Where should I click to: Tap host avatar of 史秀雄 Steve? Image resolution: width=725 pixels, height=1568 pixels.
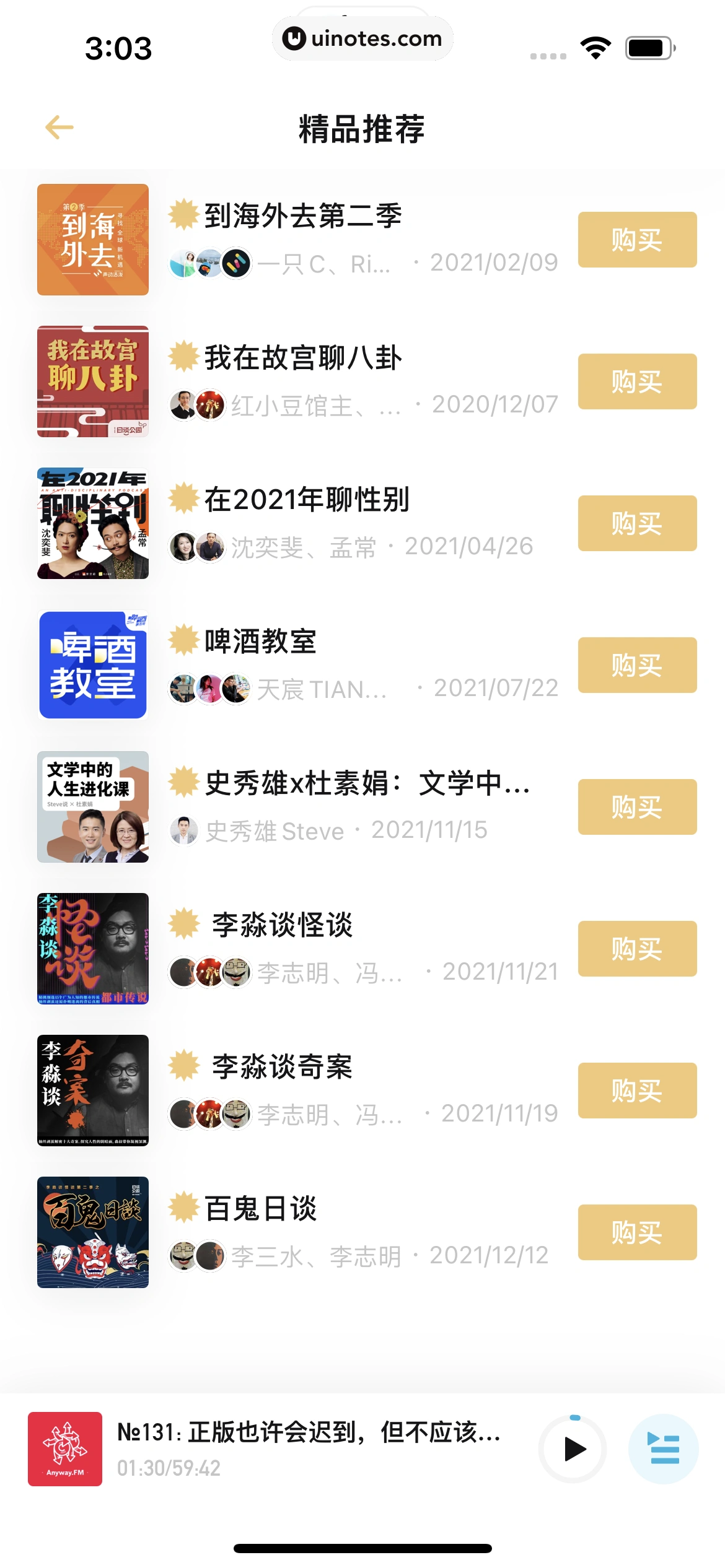pos(184,830)
